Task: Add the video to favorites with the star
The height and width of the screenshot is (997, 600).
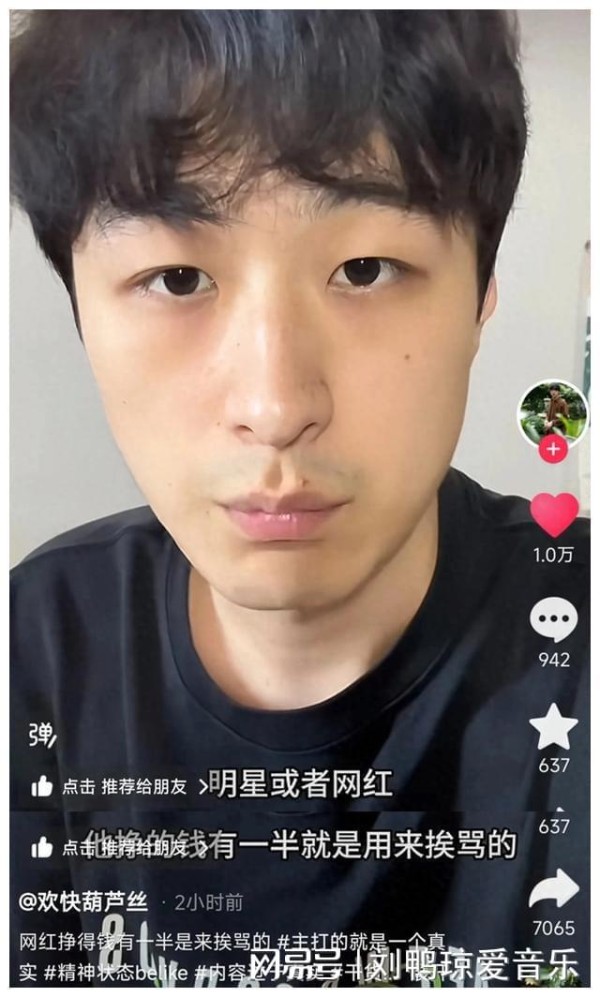Action: click(x=553, y=726)
